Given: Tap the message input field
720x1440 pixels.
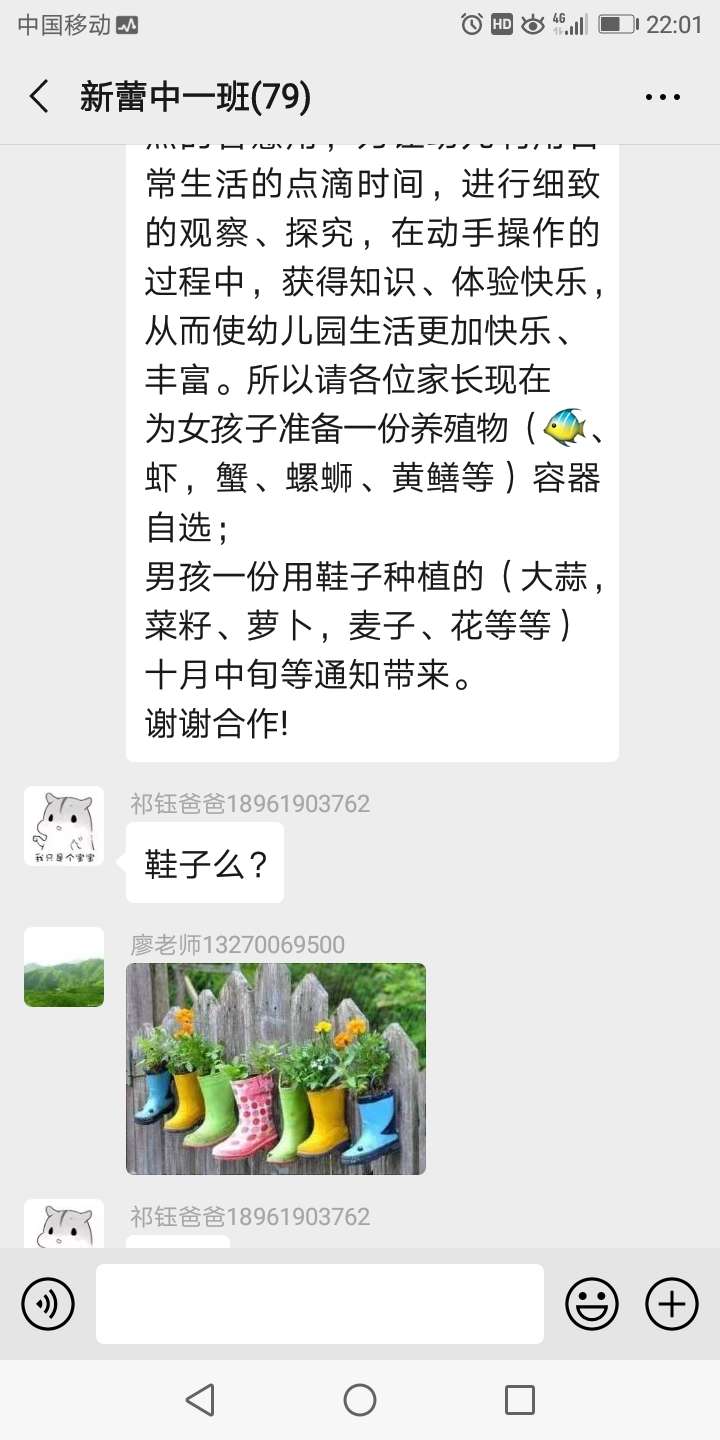Looking at the screenshot, I should (x=320, y=1304).
